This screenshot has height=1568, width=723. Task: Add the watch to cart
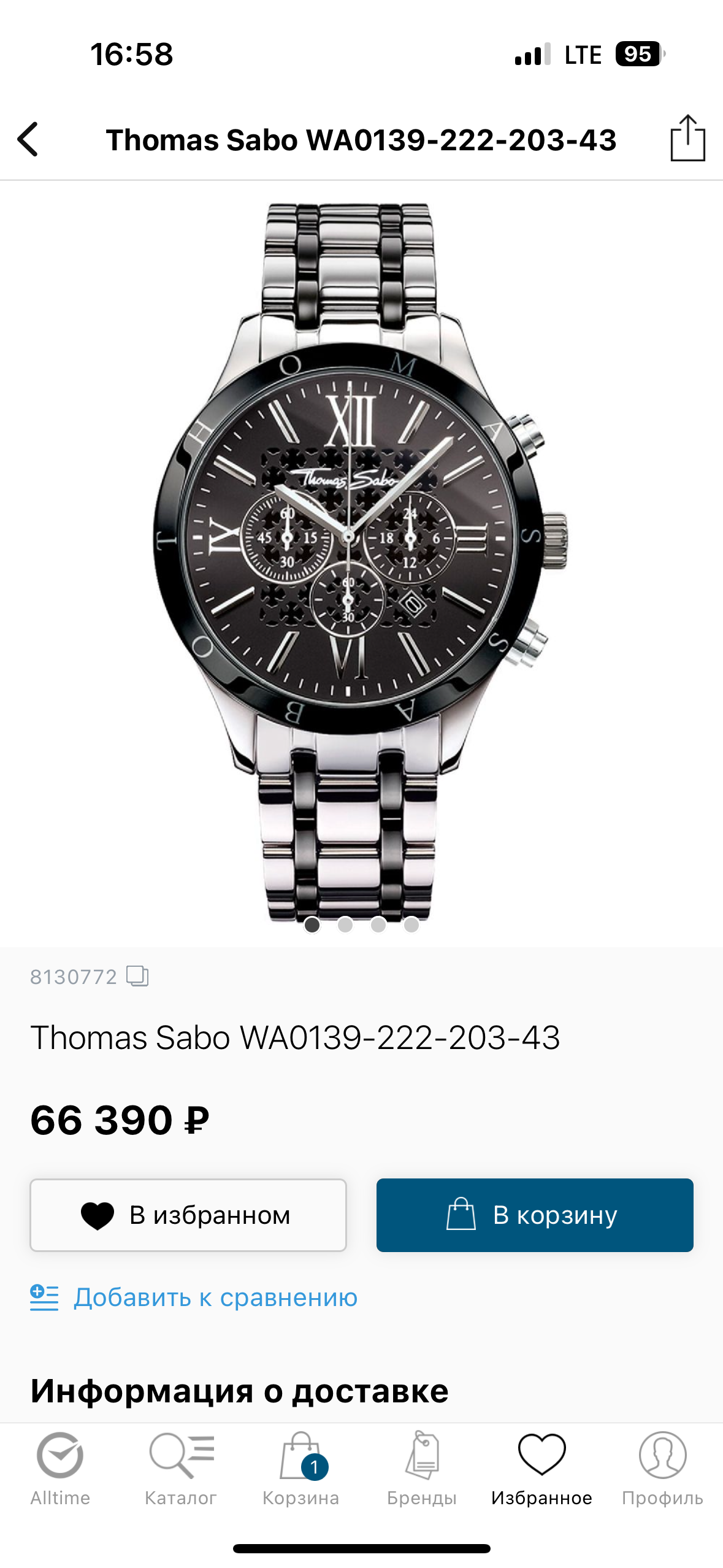(534, 1215)
